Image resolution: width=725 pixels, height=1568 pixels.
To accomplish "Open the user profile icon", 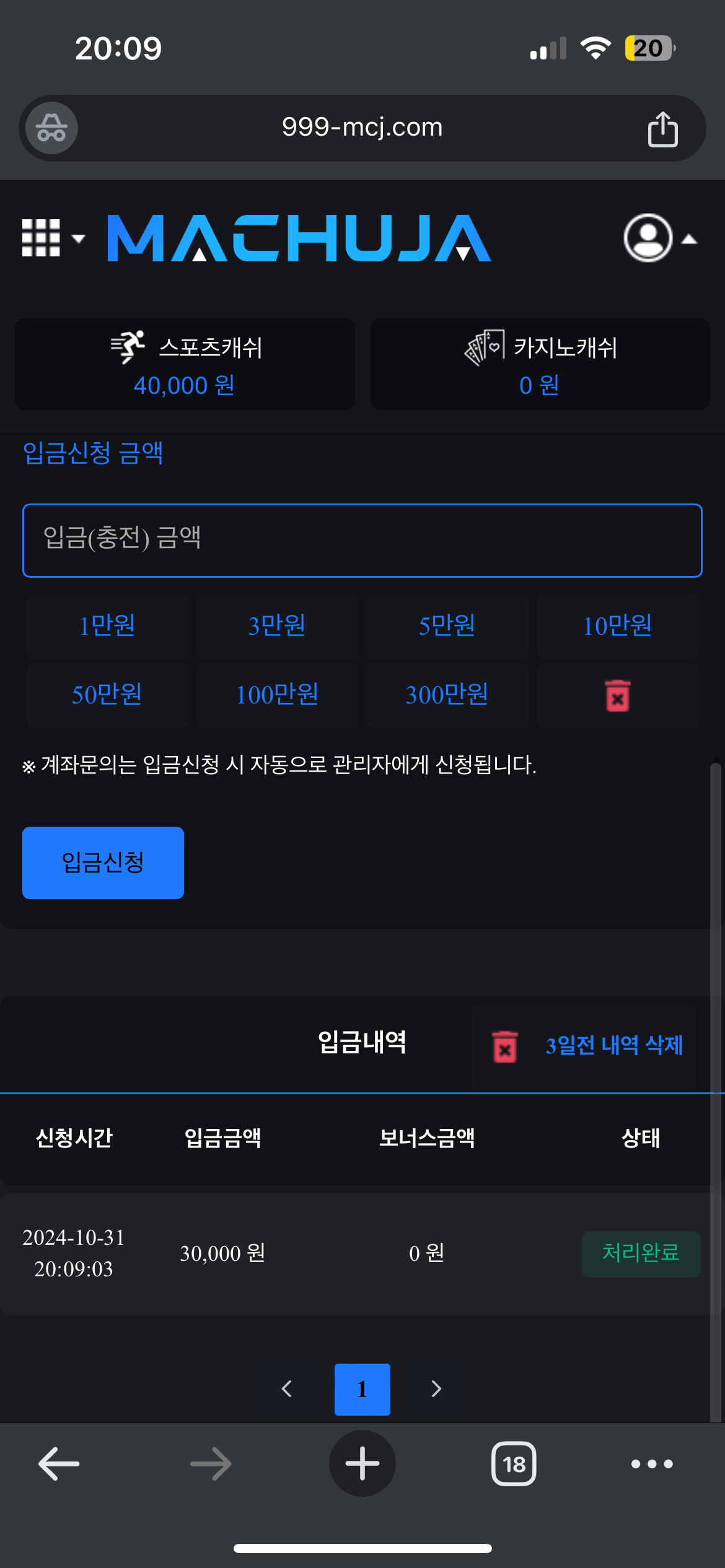I will (648, 238).
